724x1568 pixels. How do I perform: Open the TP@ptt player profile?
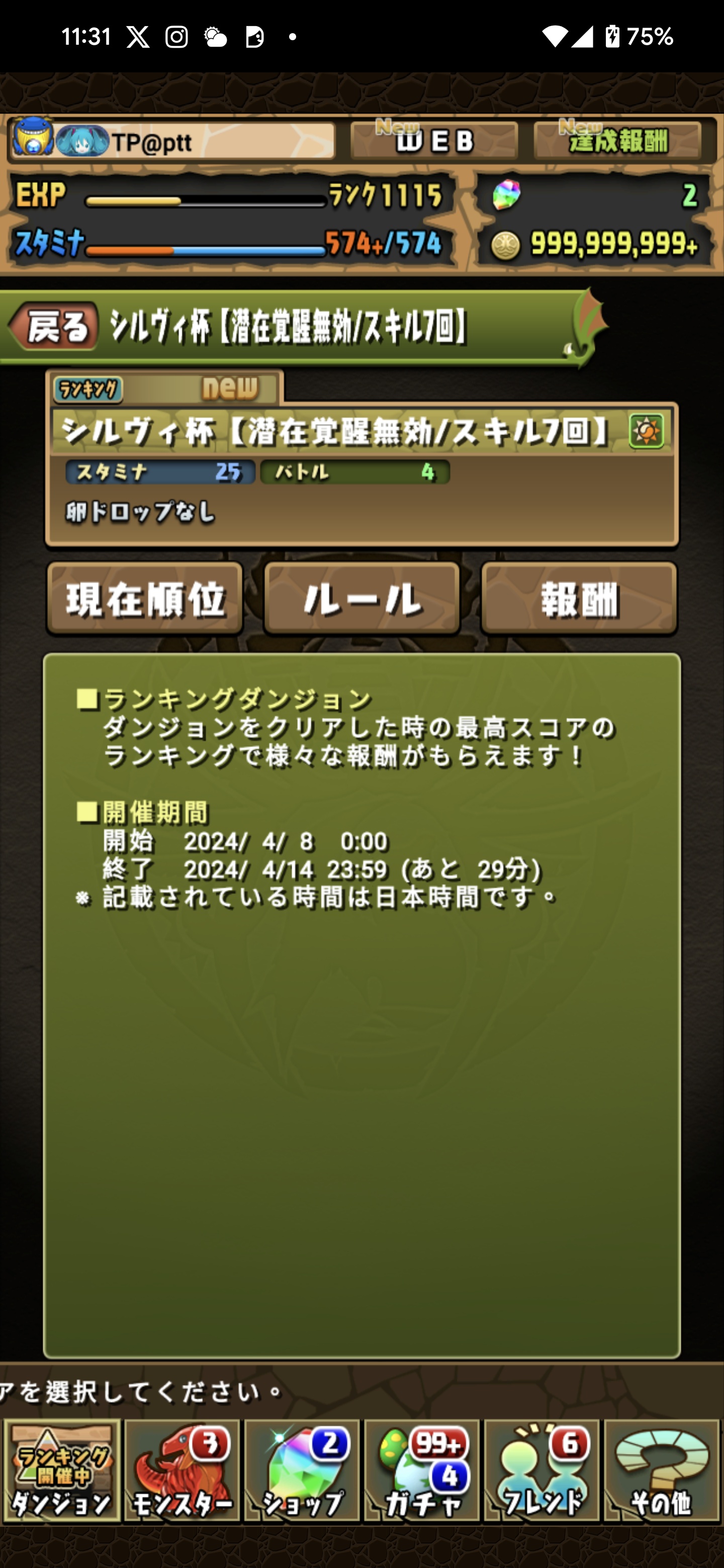pos(172,141)
